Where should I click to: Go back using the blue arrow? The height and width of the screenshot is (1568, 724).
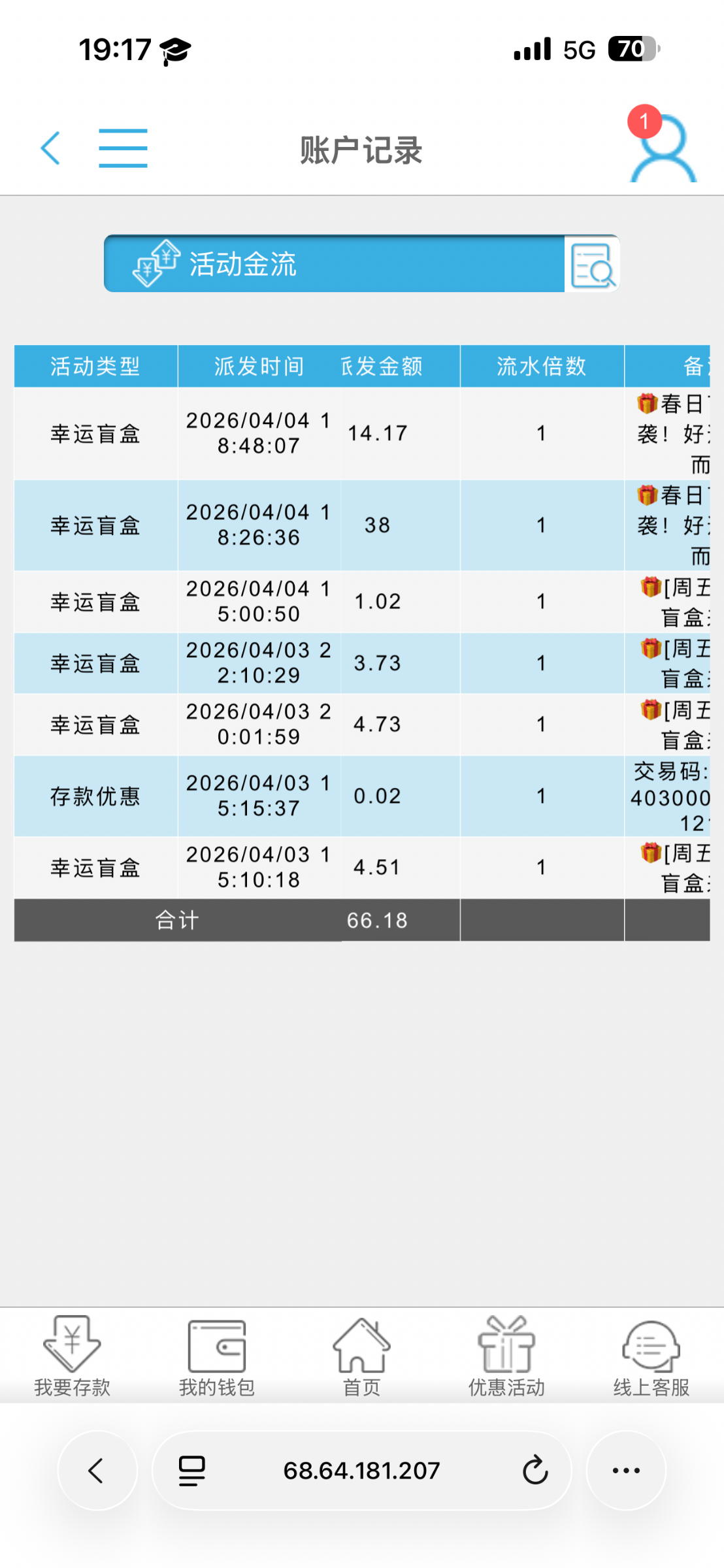coord(50,148)
